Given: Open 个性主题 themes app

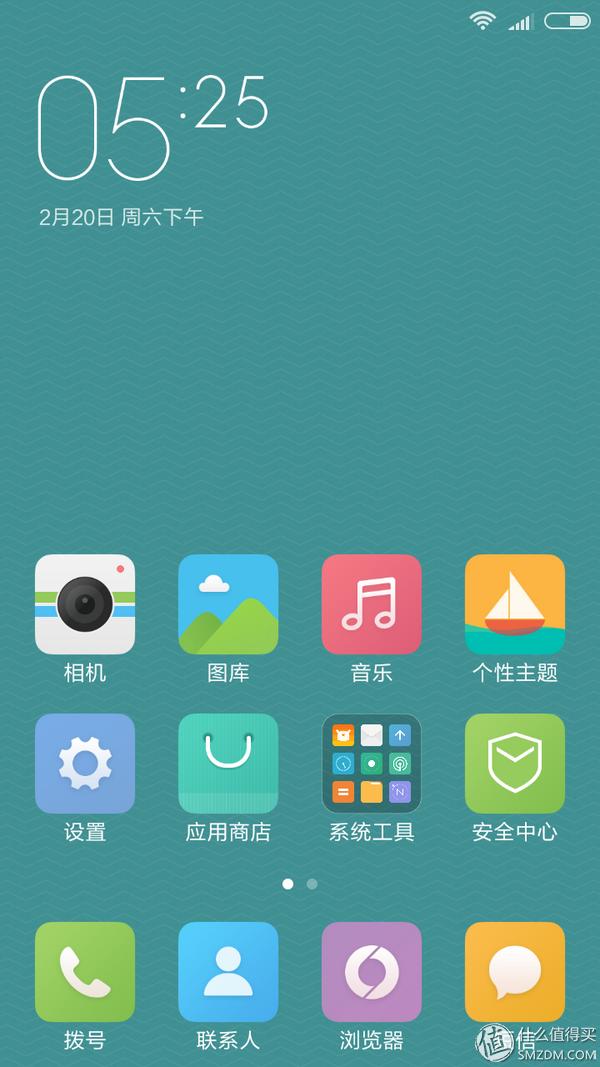Looking at the screenshot, I should point(515,604).
